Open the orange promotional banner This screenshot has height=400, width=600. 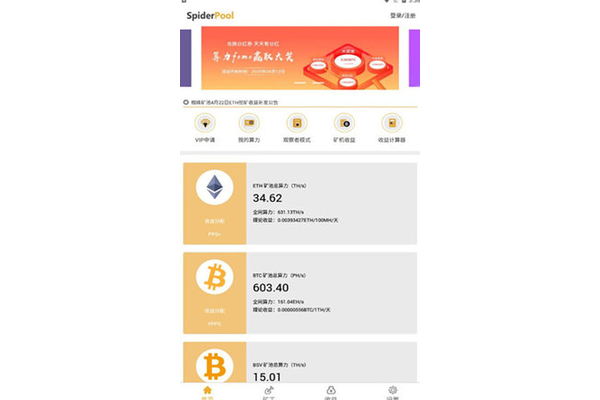[299, 58]
